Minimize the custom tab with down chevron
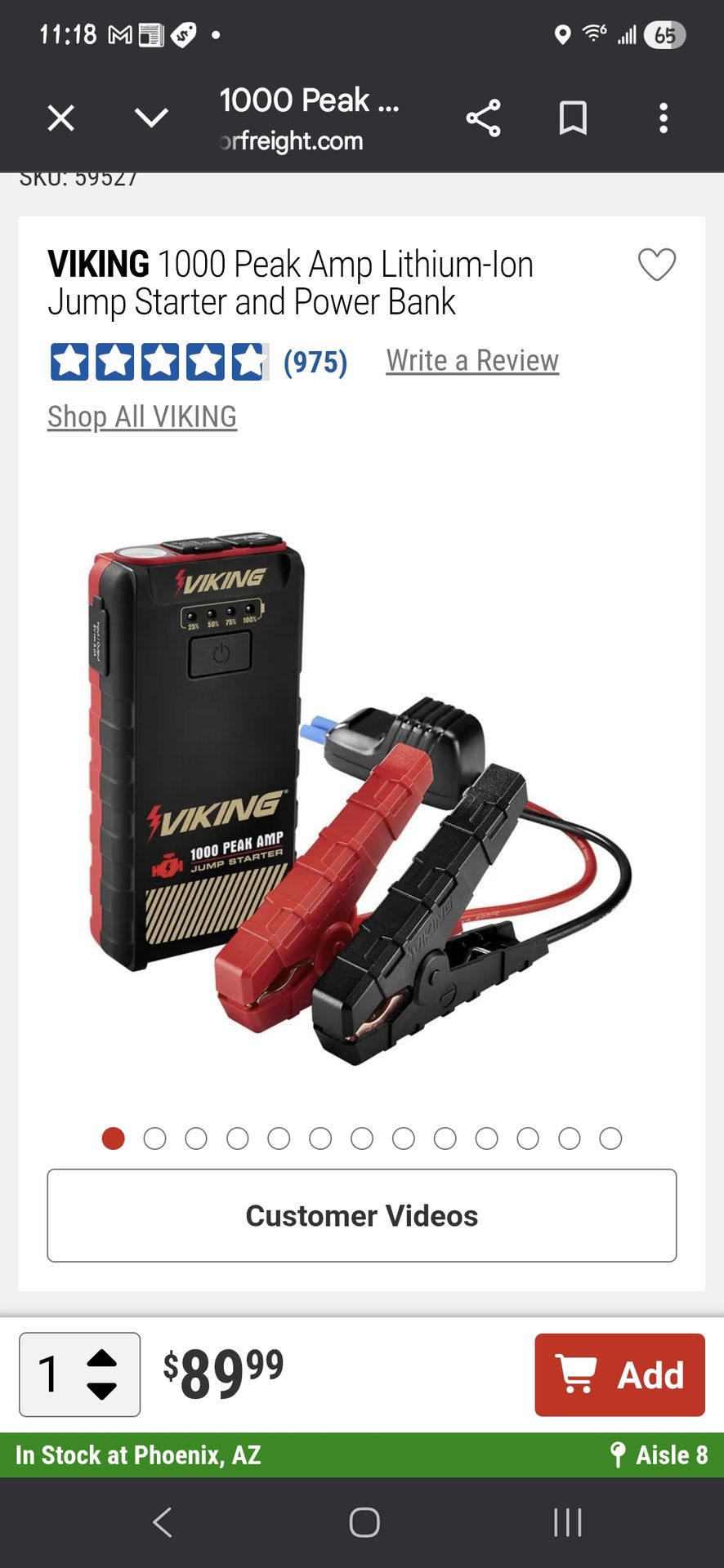Screen dimensions: 724x1568 (151, 118)
